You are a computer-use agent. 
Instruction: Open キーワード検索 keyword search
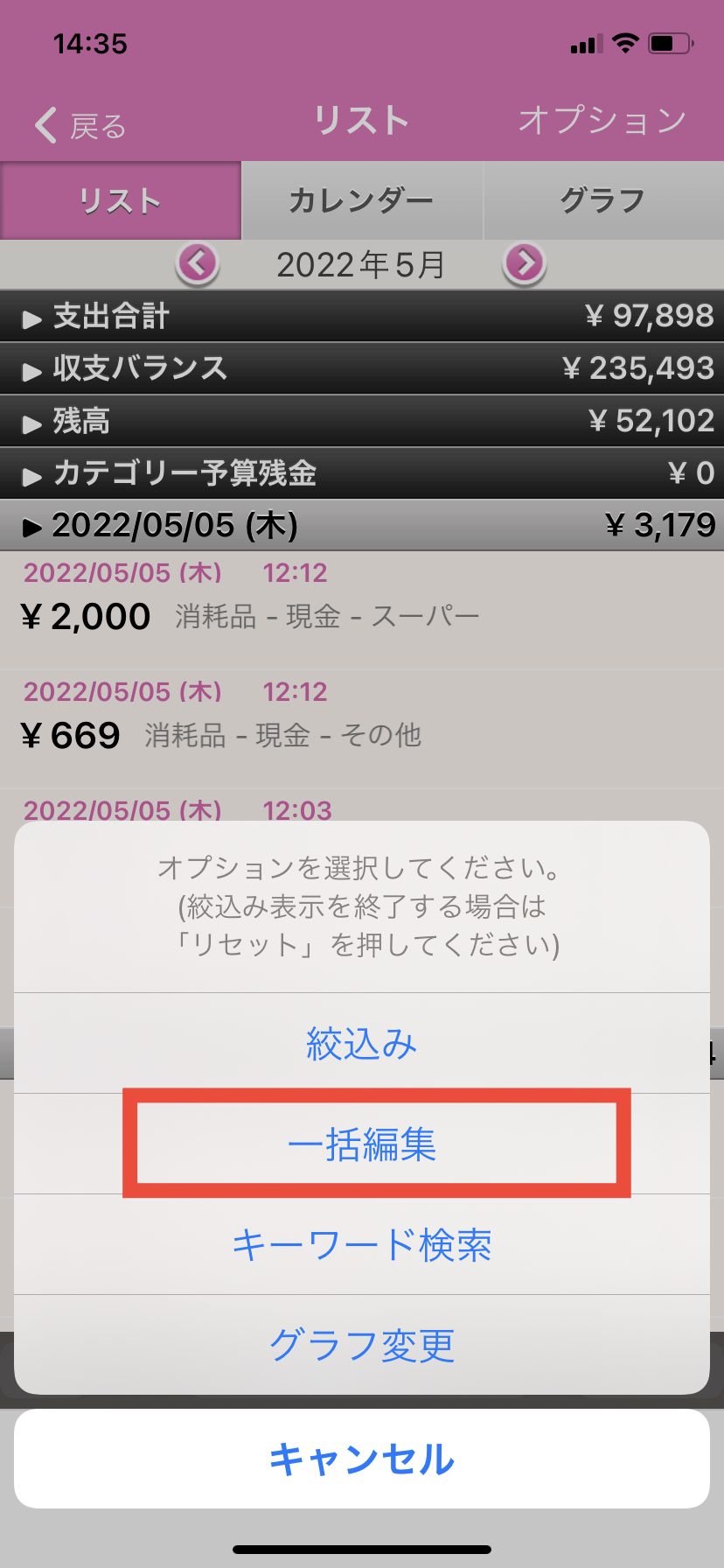point(362,1244)
